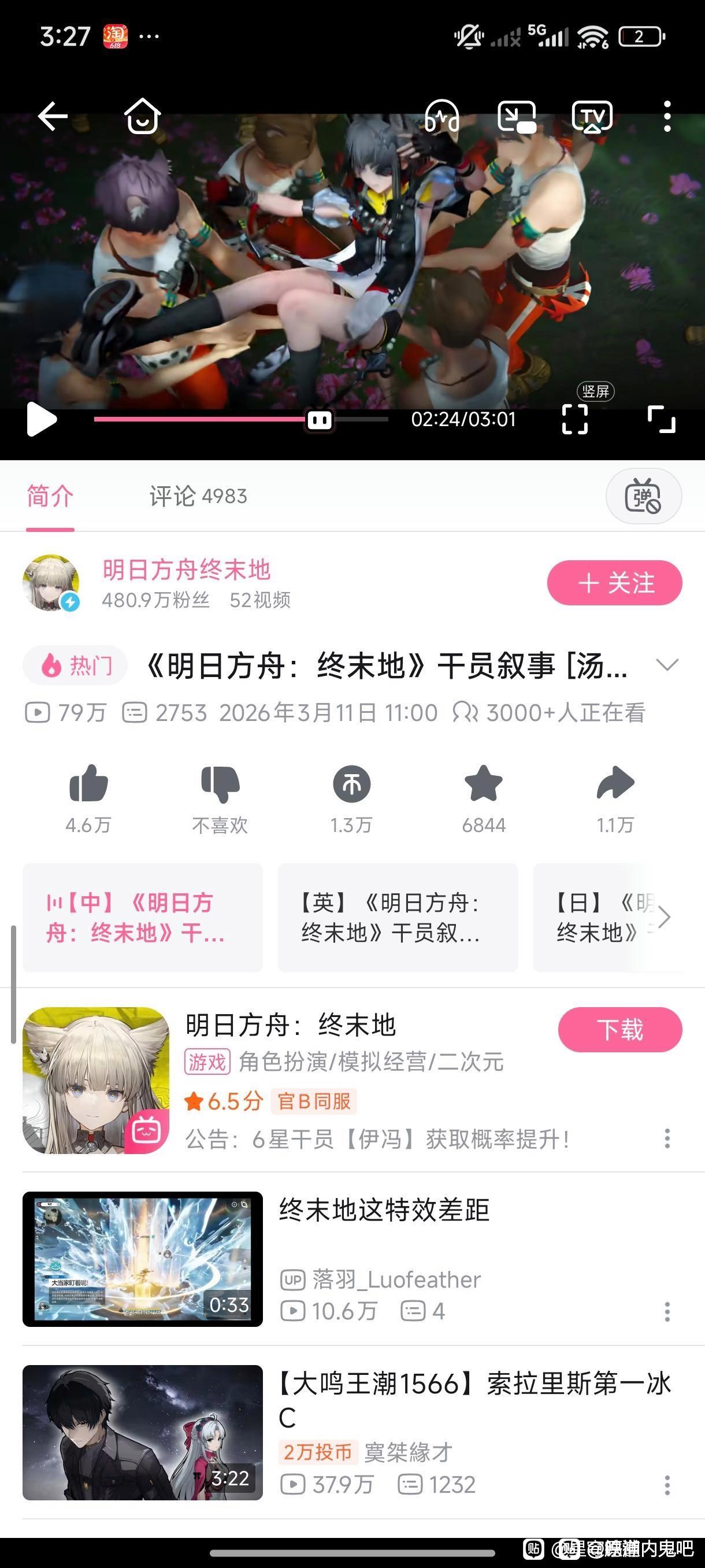This screenshot has width=705, height=1568.
Task: Open the player overflow menu
Action: pyautogui.click(x=667, y=116)
